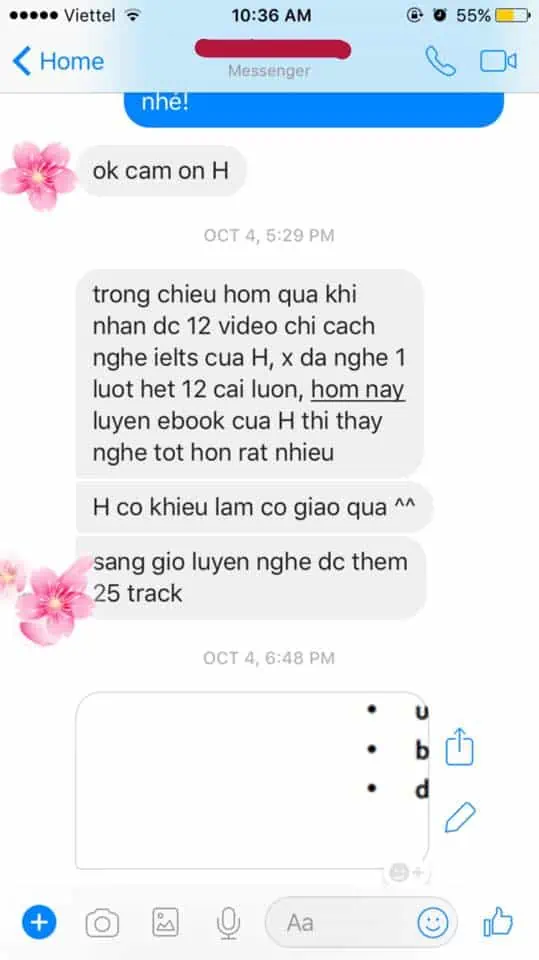Viewport: 539px width, 960px height.
Task: Start a voice call
Action: coord(440,61)
